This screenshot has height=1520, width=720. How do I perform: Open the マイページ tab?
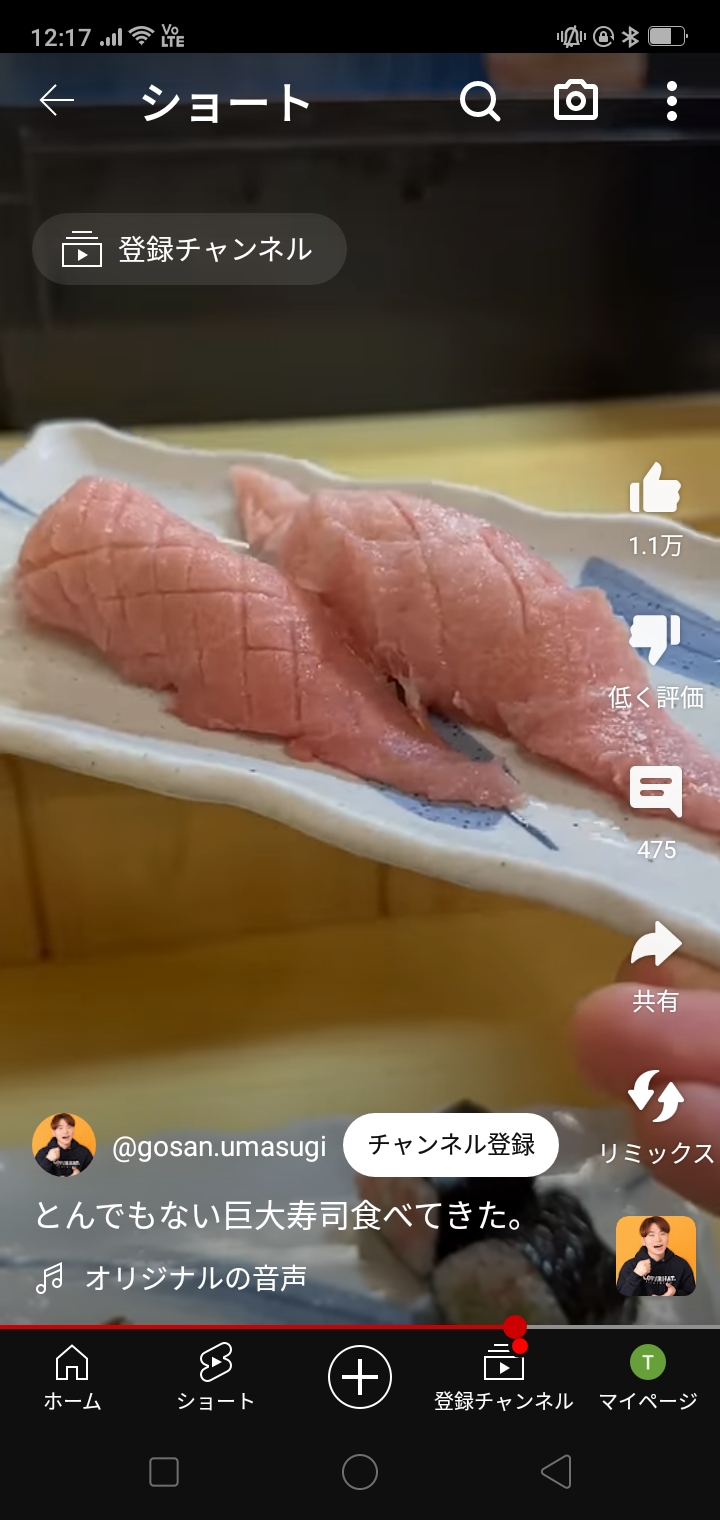tap(647, 1377)
